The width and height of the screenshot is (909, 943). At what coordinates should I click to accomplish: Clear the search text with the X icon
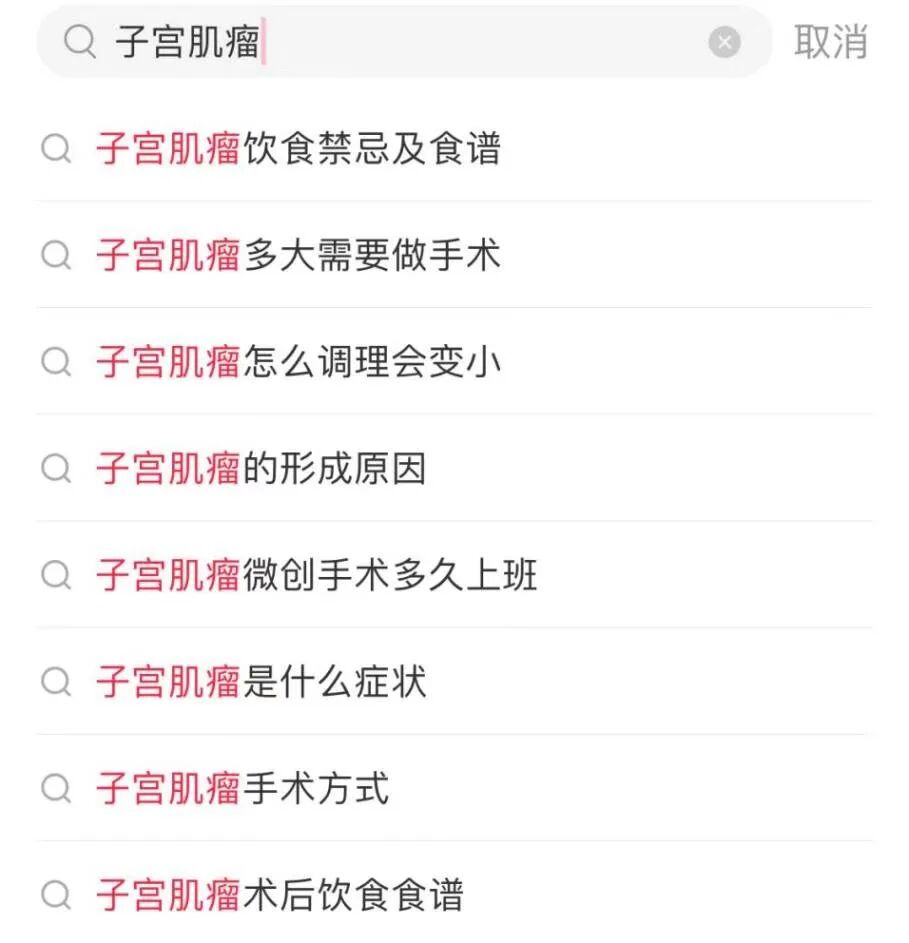click(x=724, y=42)
